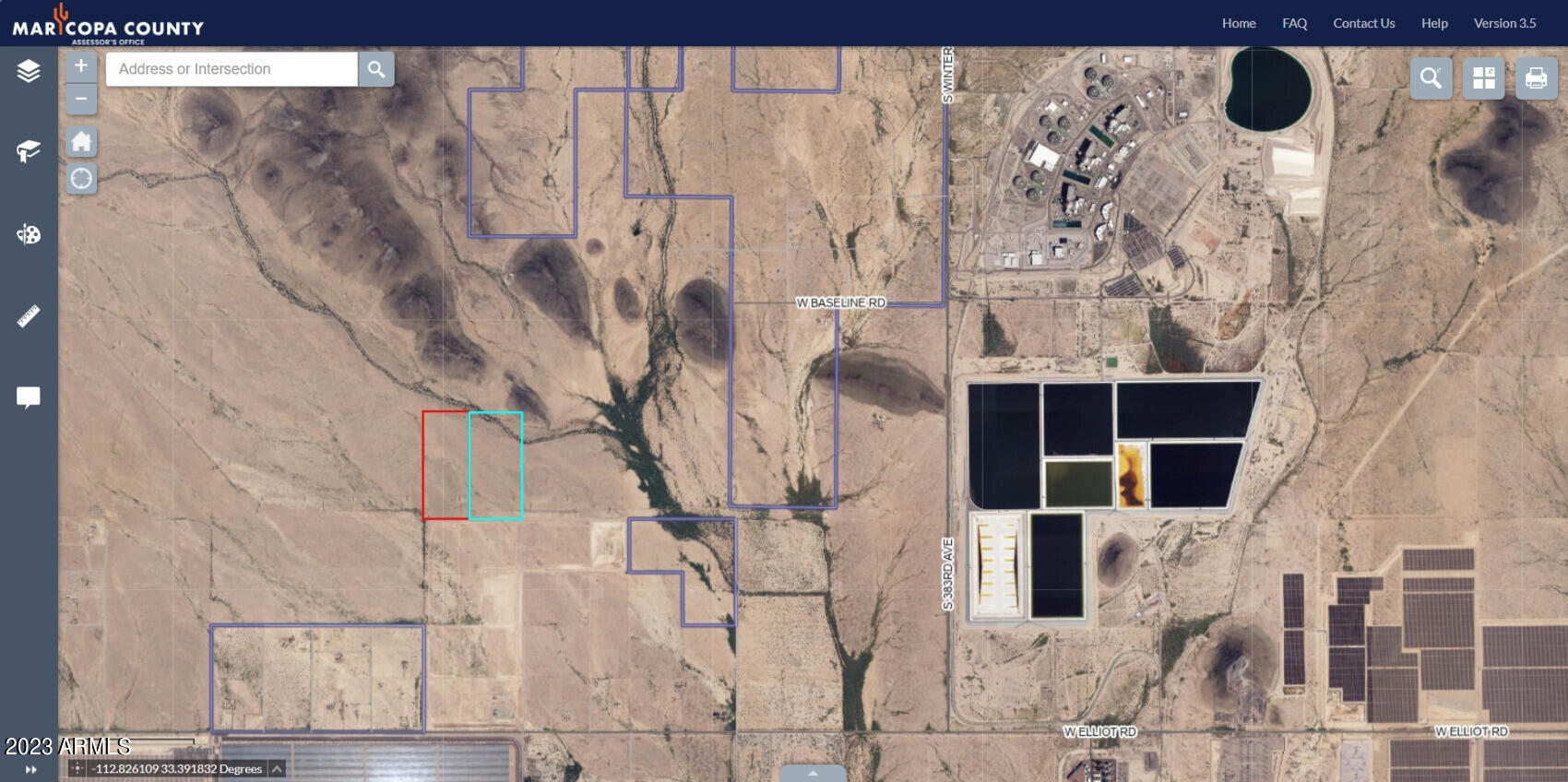Focus the Address or Intersection field
1568x782 pixels.
pyautogui.click(x=232, y=69)
